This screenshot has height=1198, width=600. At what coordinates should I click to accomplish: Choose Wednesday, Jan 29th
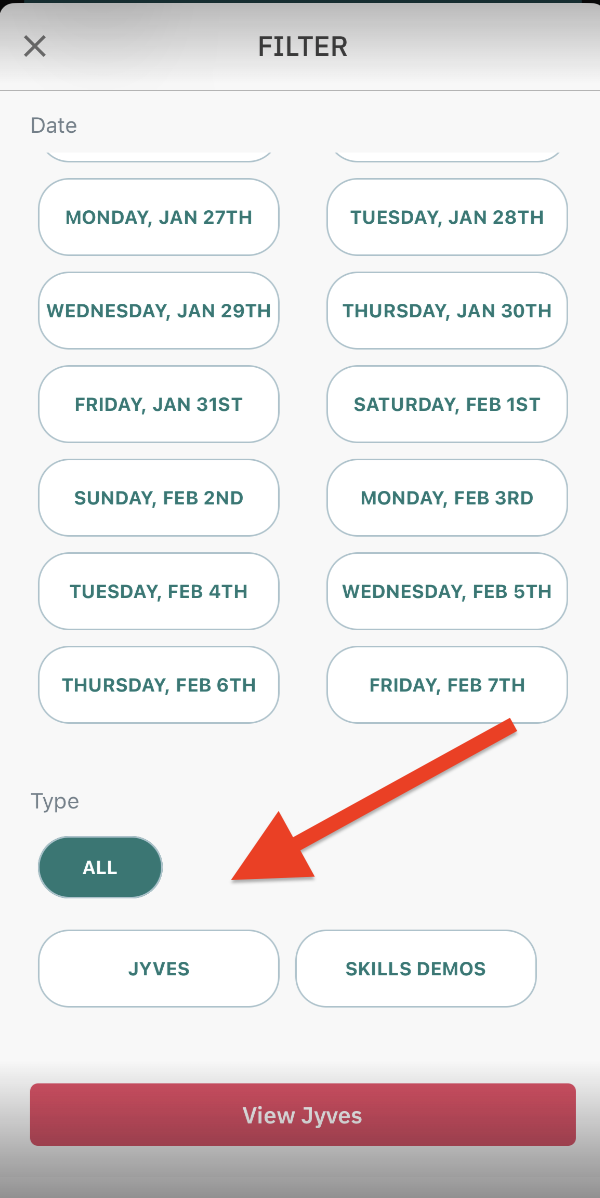tap(159, 311)
